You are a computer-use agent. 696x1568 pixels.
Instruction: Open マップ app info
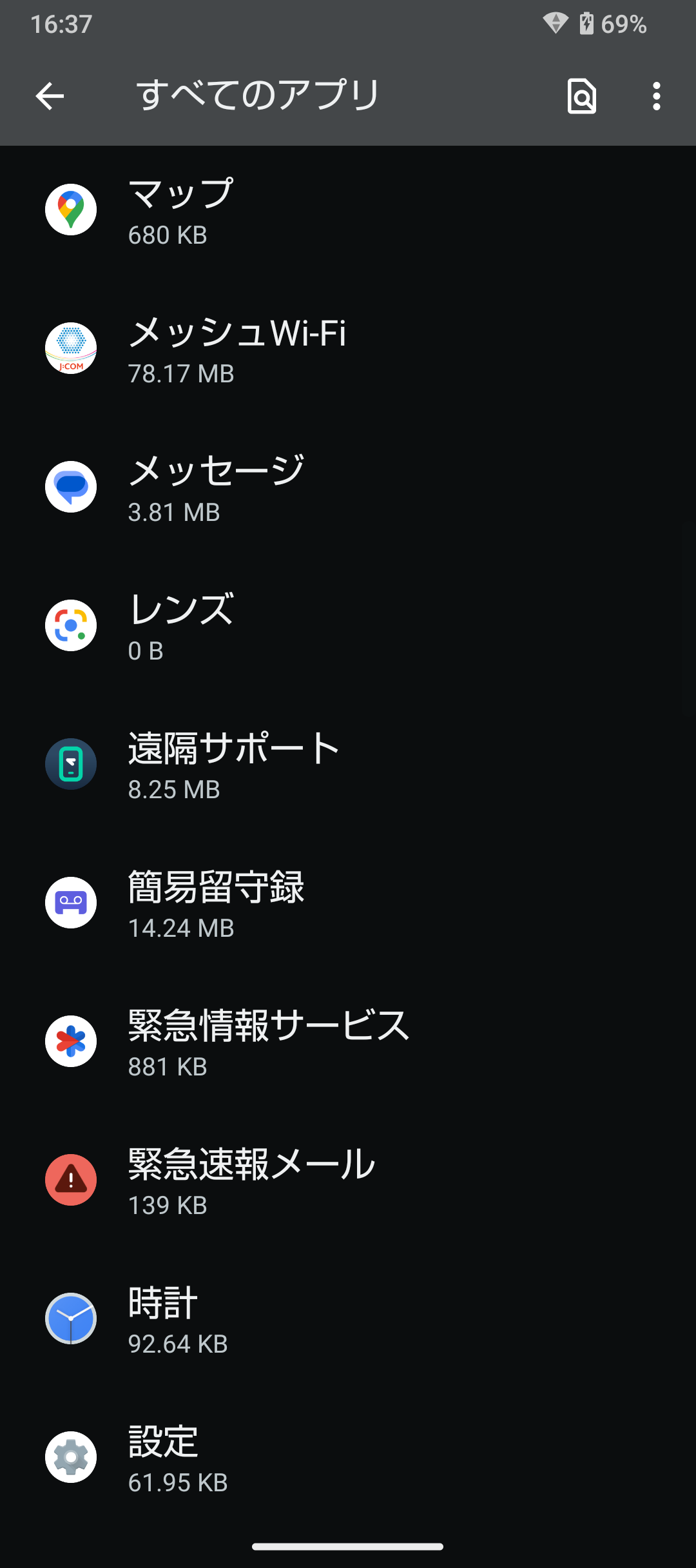(x=348, y=210)
